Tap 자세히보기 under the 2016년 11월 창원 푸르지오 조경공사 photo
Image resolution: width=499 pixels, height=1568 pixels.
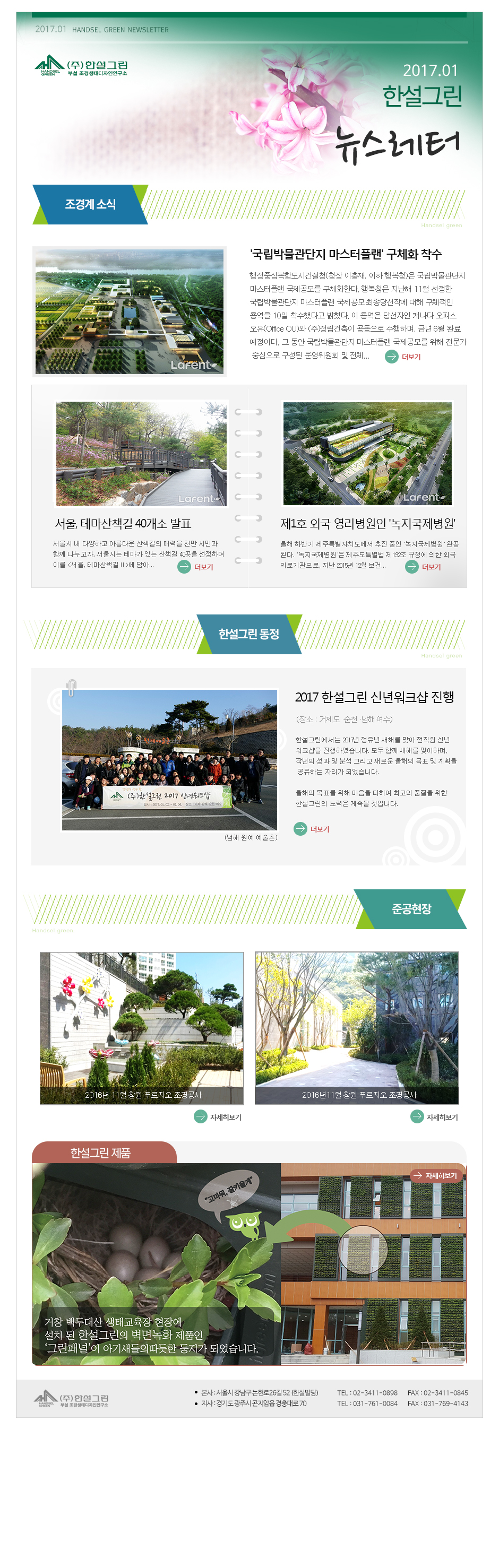(218, 1117)
